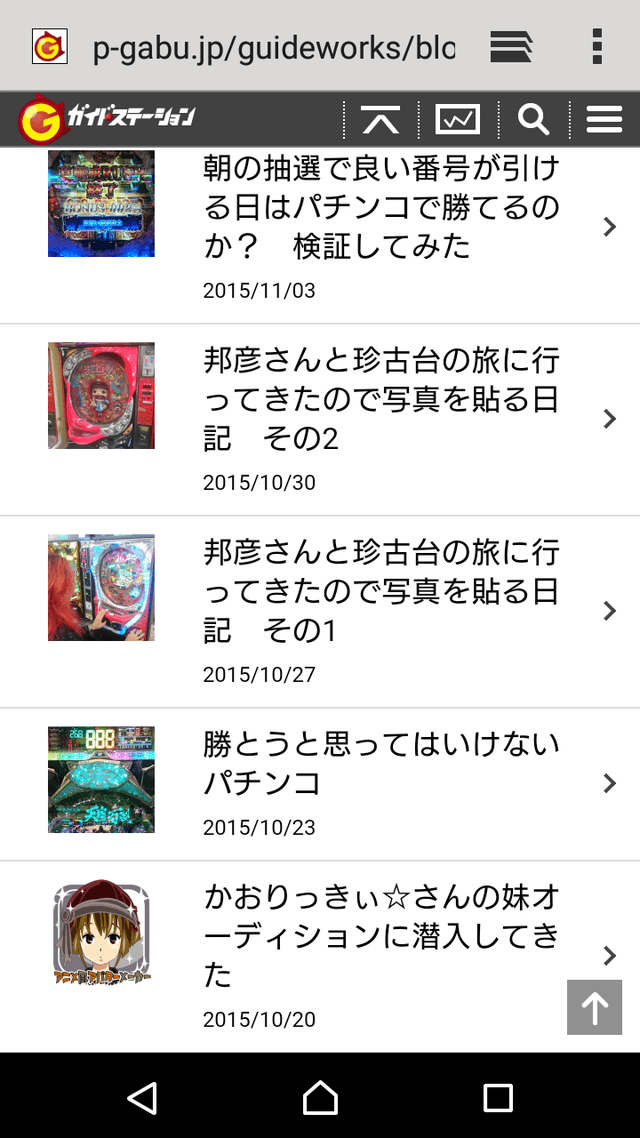The image size is (640, 1138).
Task: Open 珍古台の旅 diary その1
Action: 380,610
